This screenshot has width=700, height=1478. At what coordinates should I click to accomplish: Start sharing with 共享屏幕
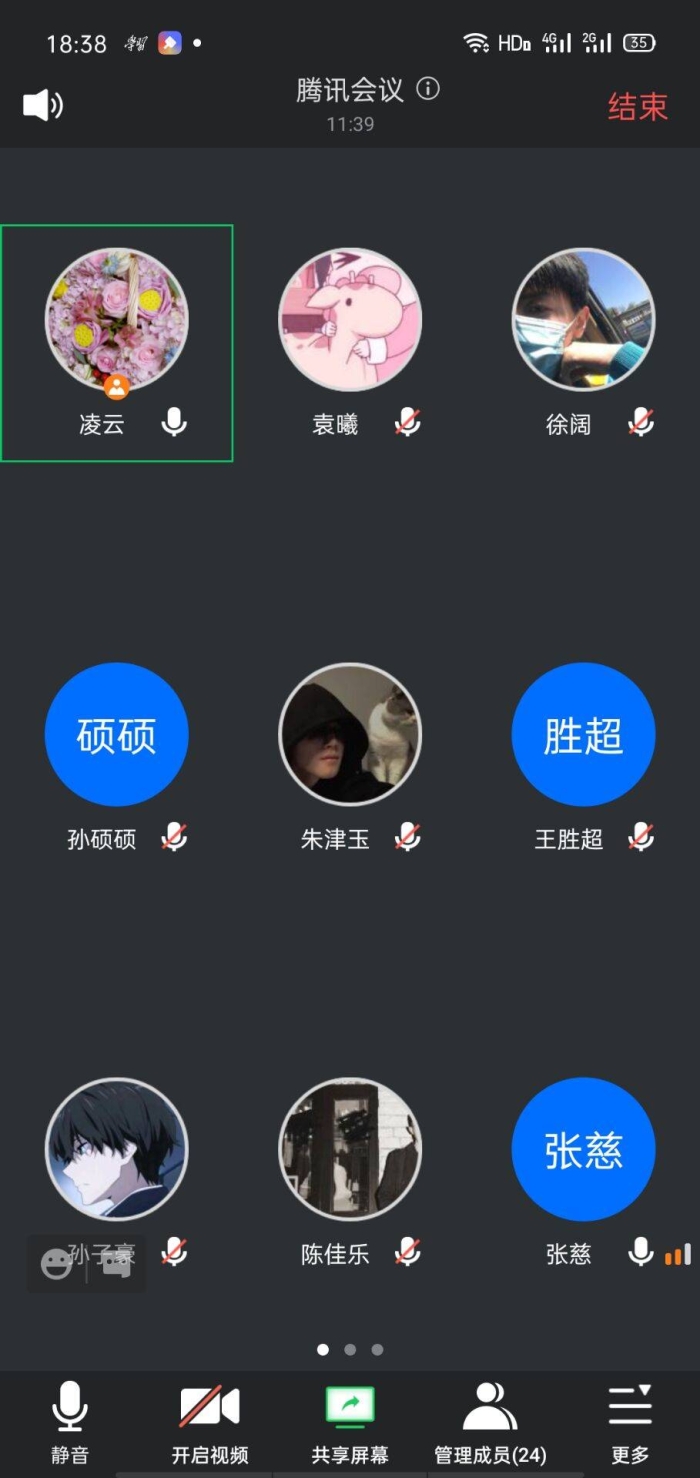coord(349,1420)
